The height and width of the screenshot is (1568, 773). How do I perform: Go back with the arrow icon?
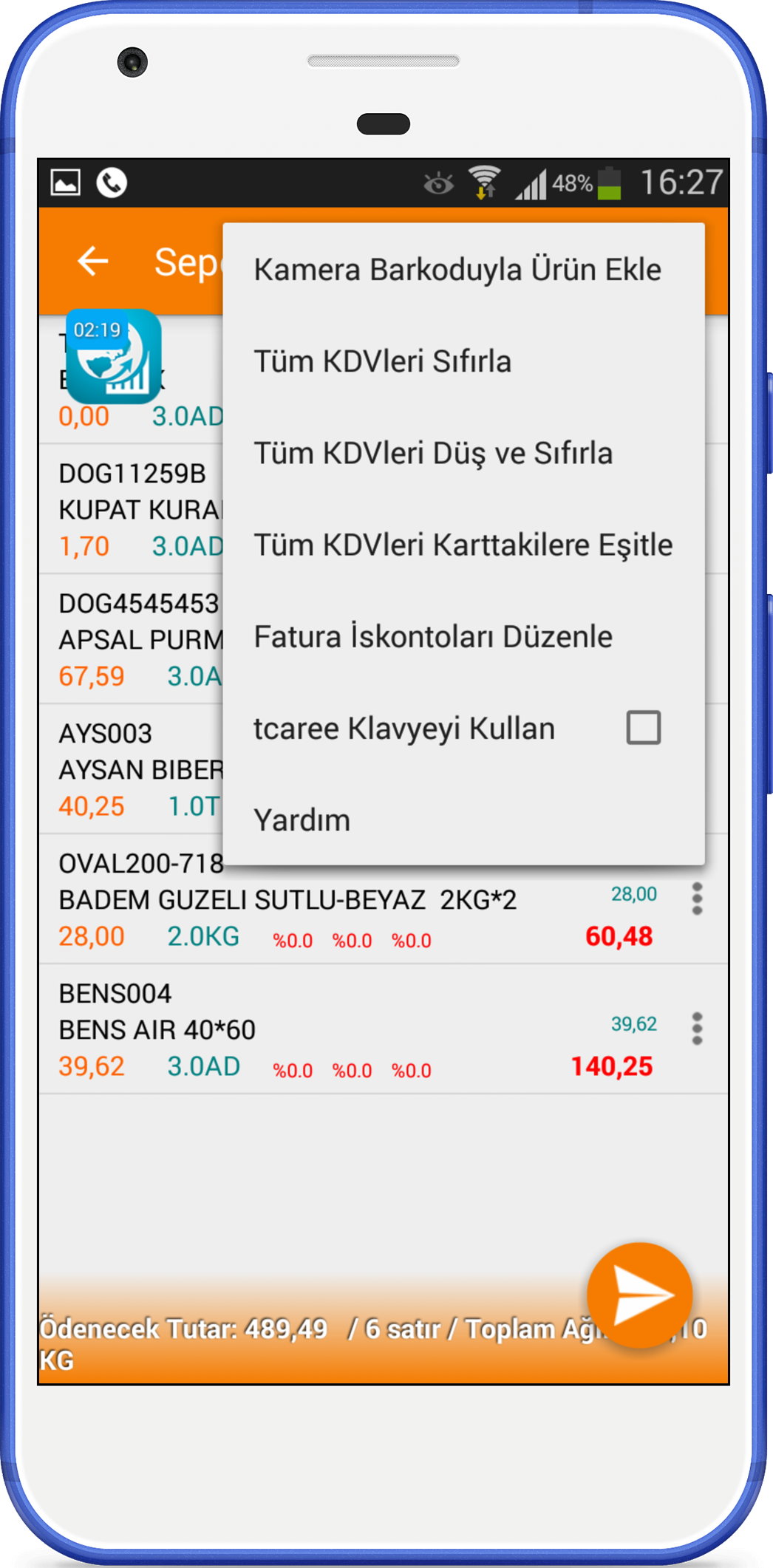click(x=93, y=262)
